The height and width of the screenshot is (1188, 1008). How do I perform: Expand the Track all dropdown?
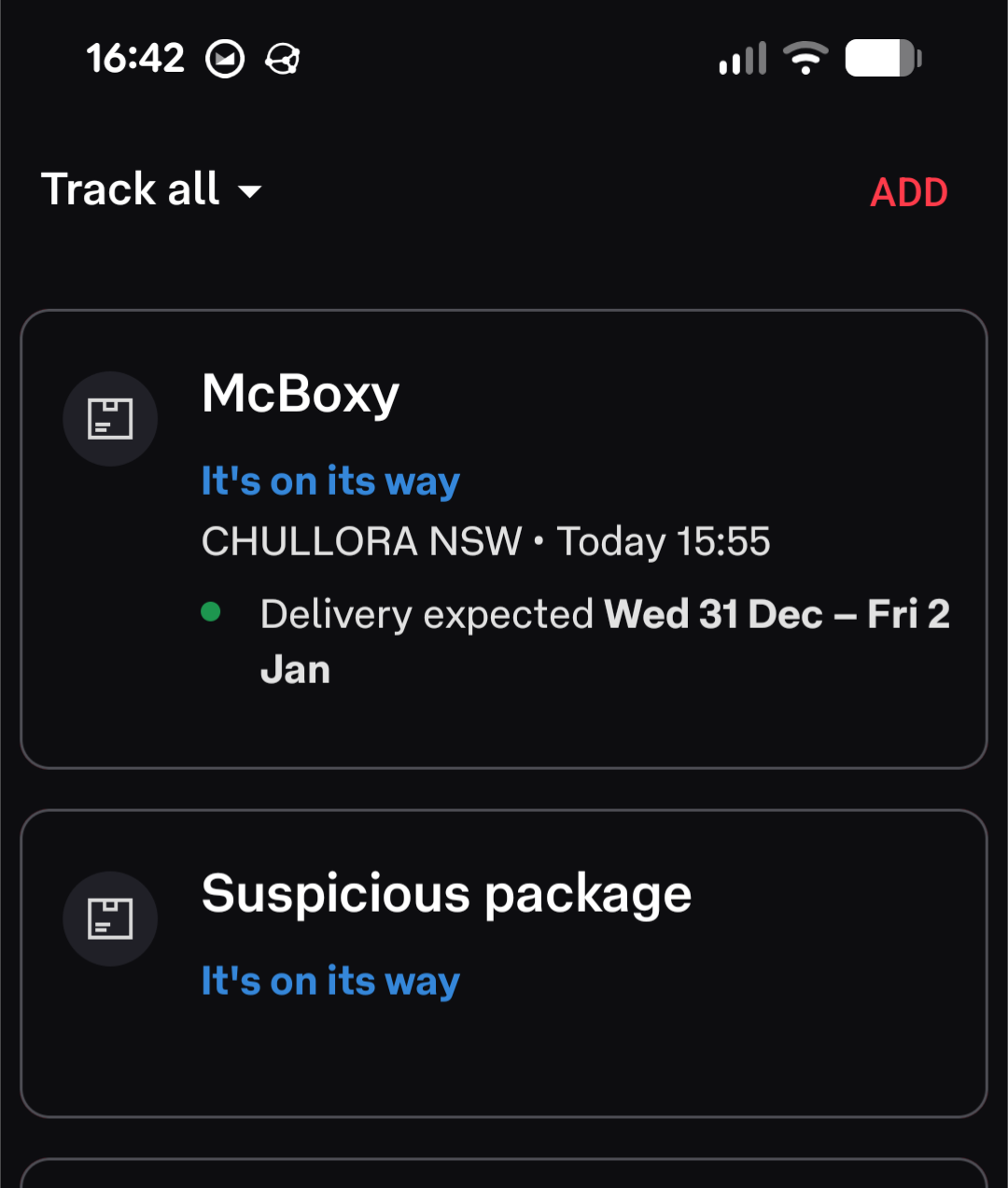[x=152, y=189]
